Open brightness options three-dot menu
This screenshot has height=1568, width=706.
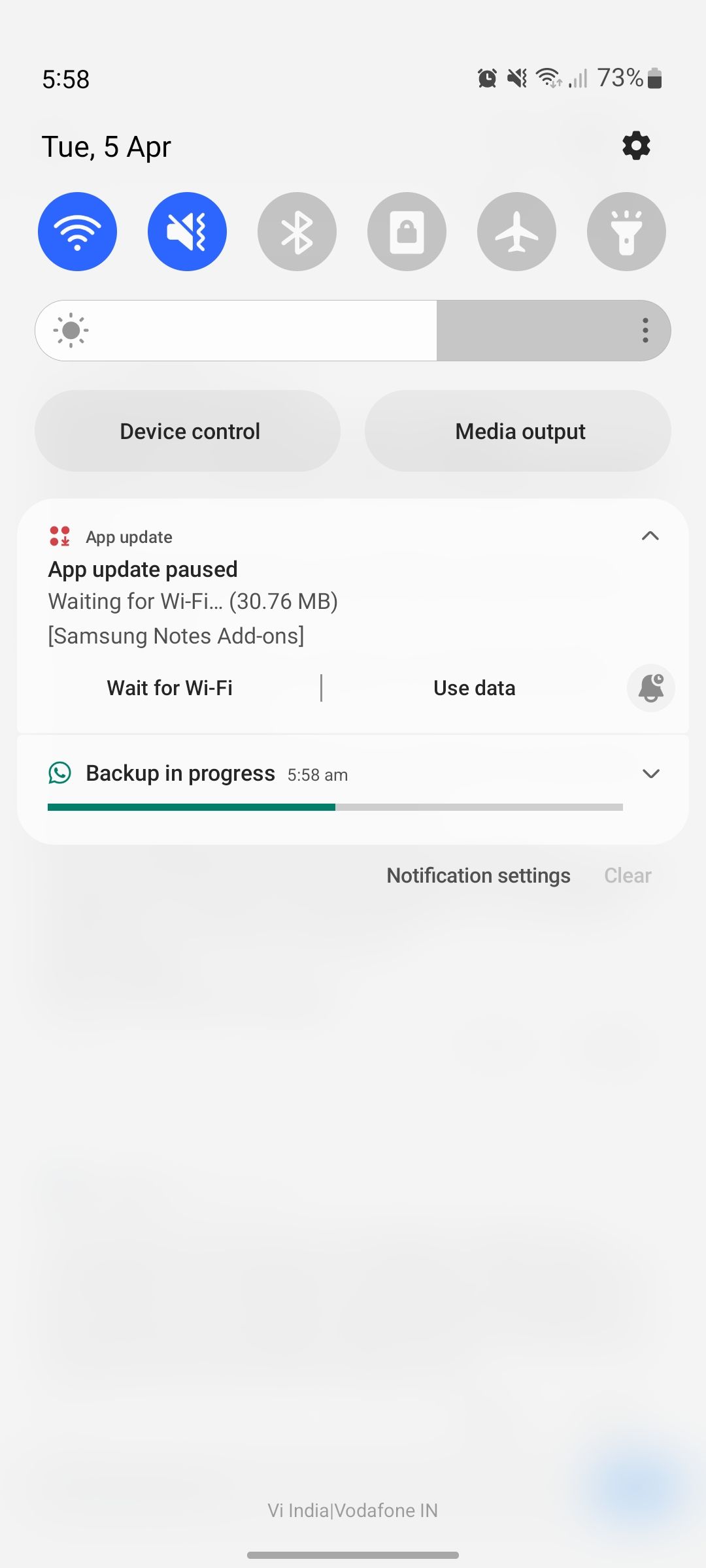point(645,331)
